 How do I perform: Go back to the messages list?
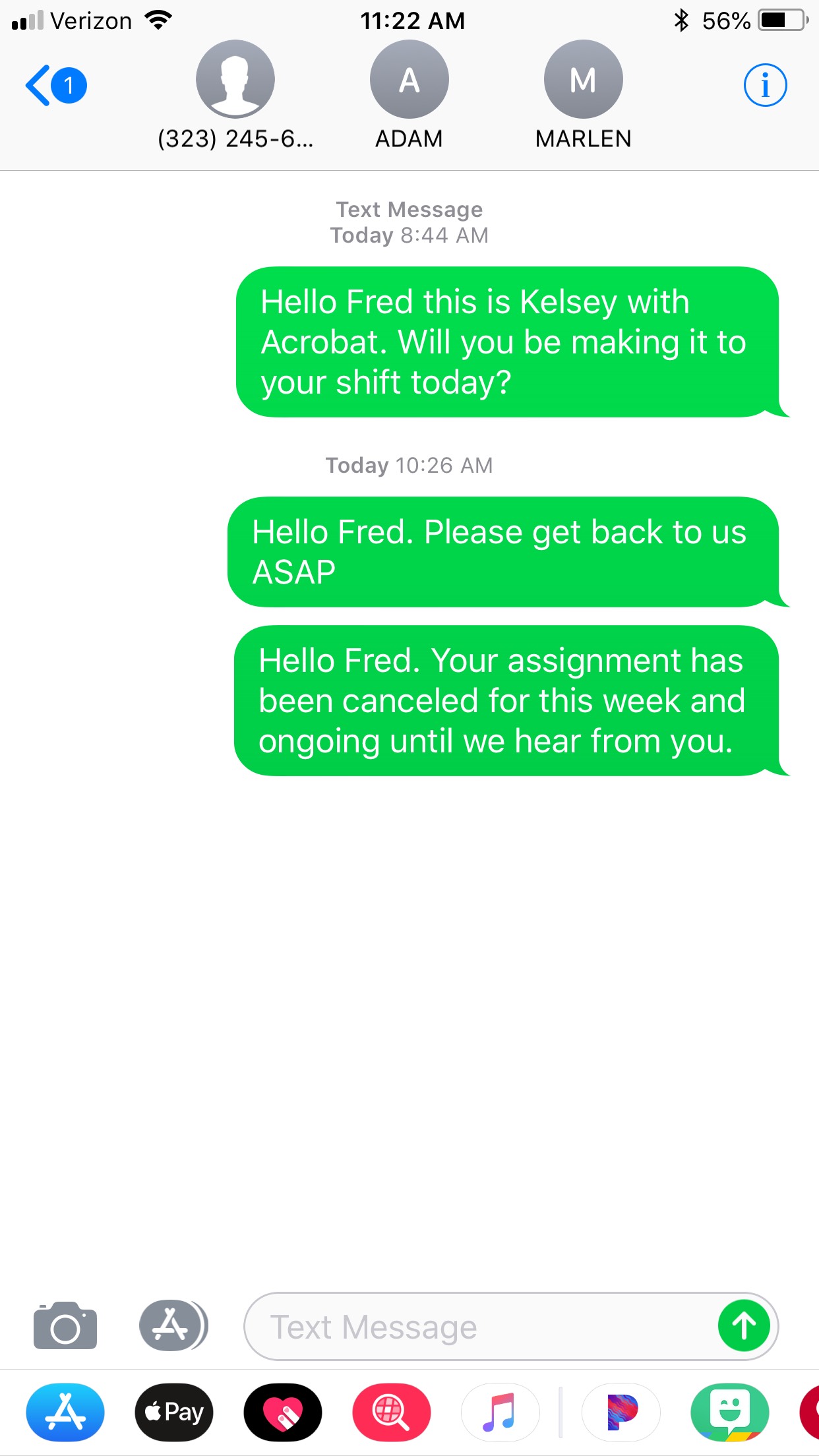coord(54,86)
